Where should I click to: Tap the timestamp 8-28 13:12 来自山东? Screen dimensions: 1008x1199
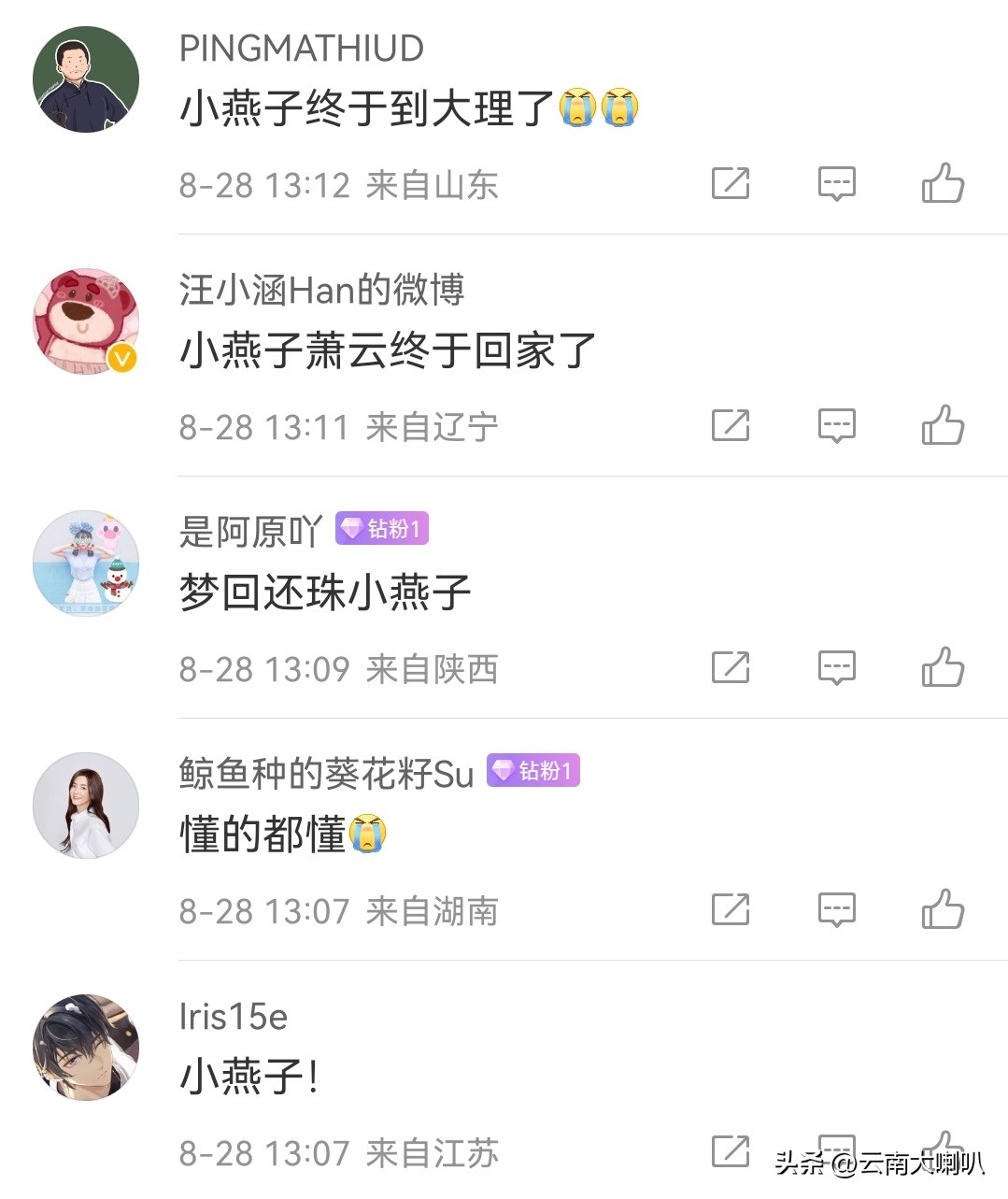[338, 184]
